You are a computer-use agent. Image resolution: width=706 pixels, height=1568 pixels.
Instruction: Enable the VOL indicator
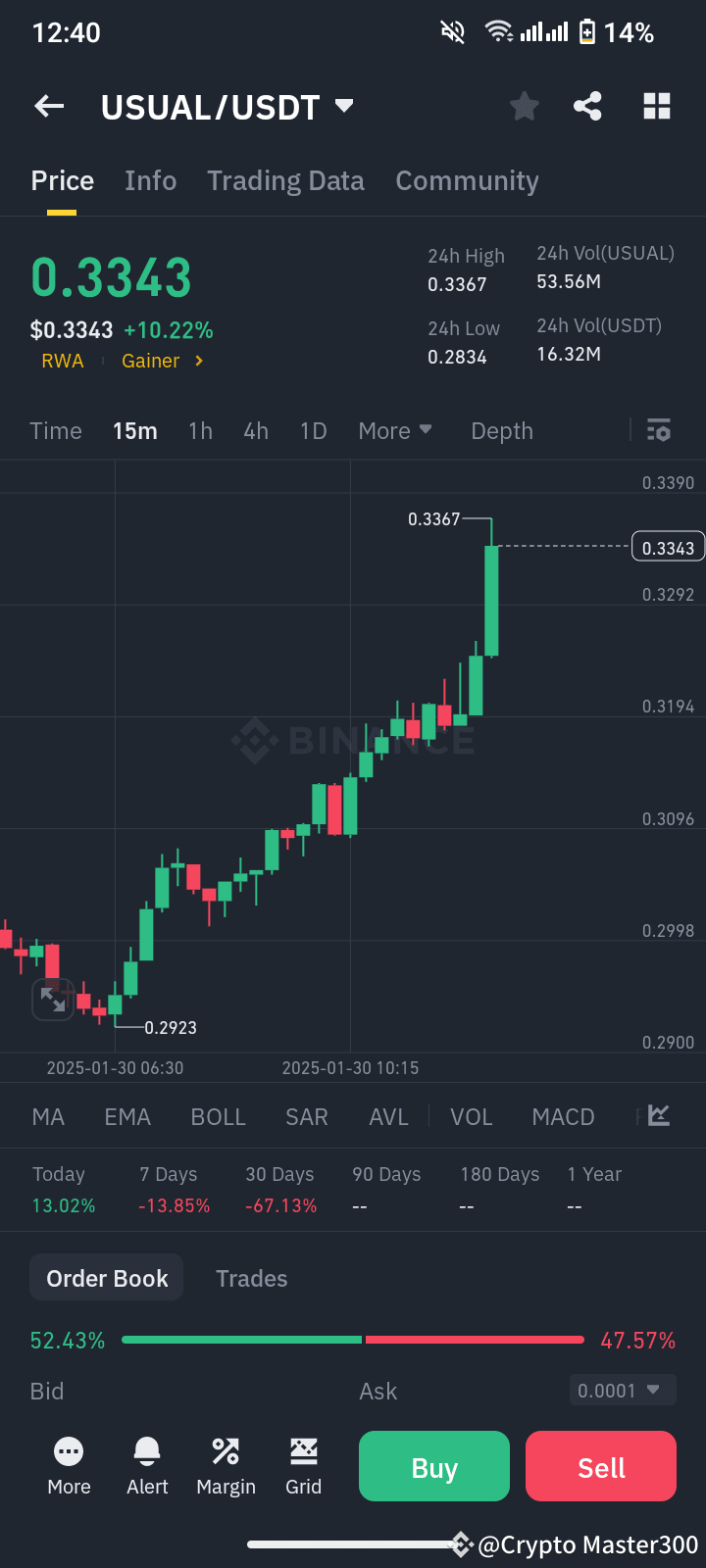(472, 1116)
